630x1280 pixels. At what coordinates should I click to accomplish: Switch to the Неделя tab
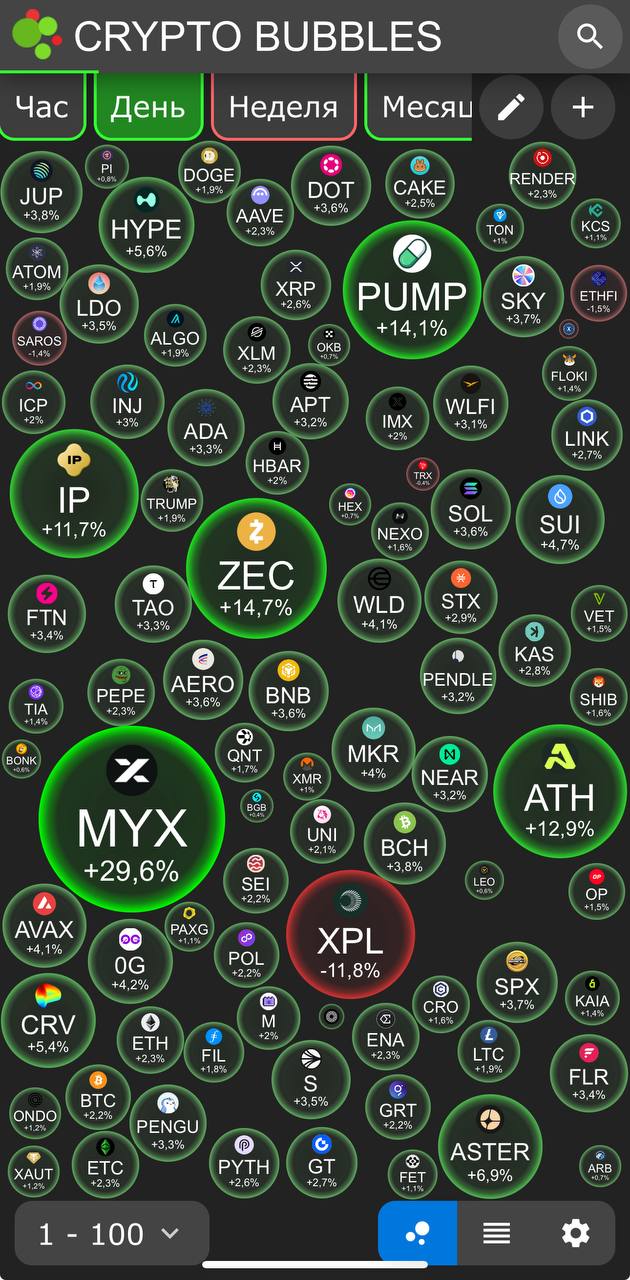(283, 106)
